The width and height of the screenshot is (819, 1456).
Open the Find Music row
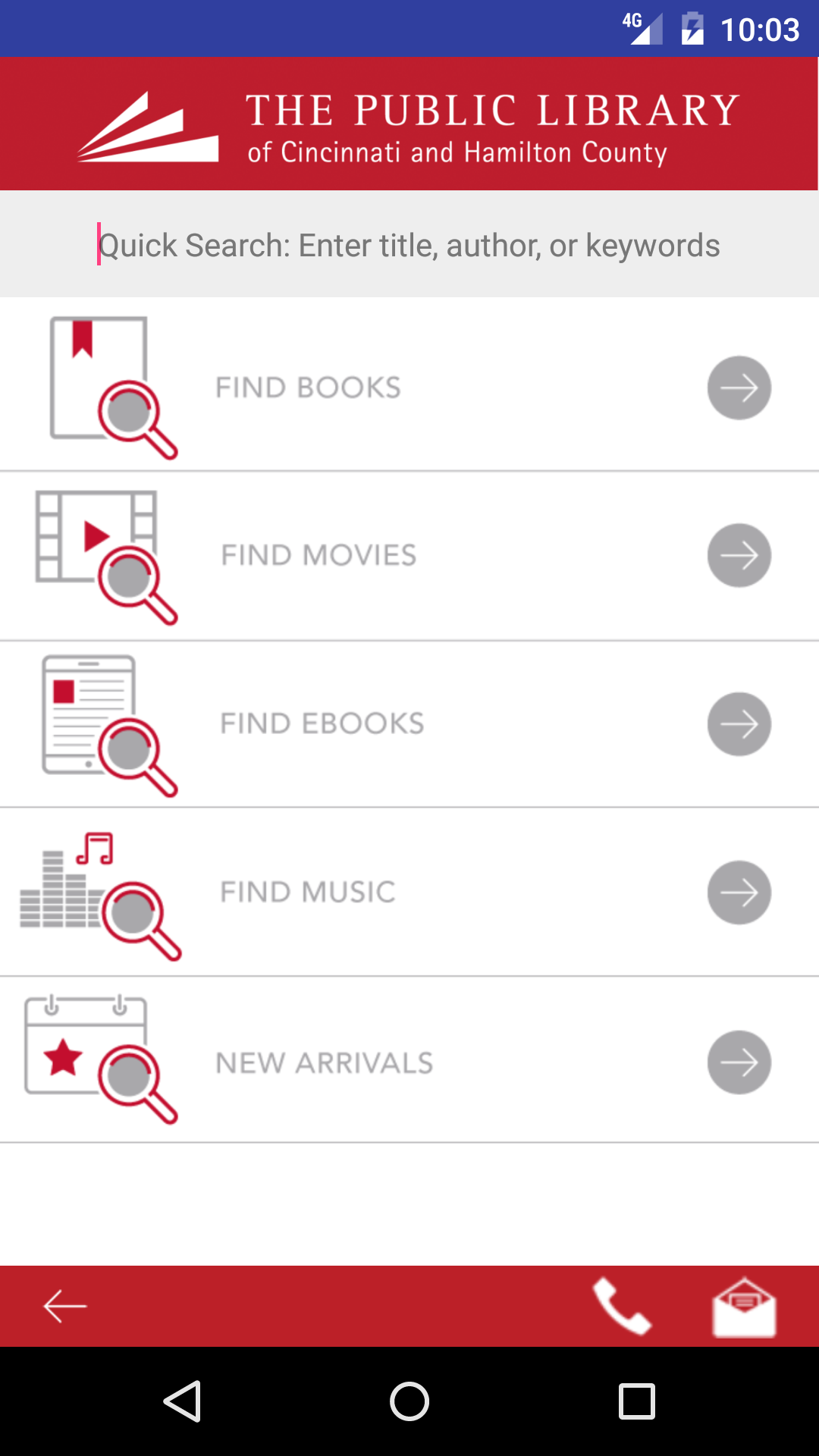(x=409, y=892)
